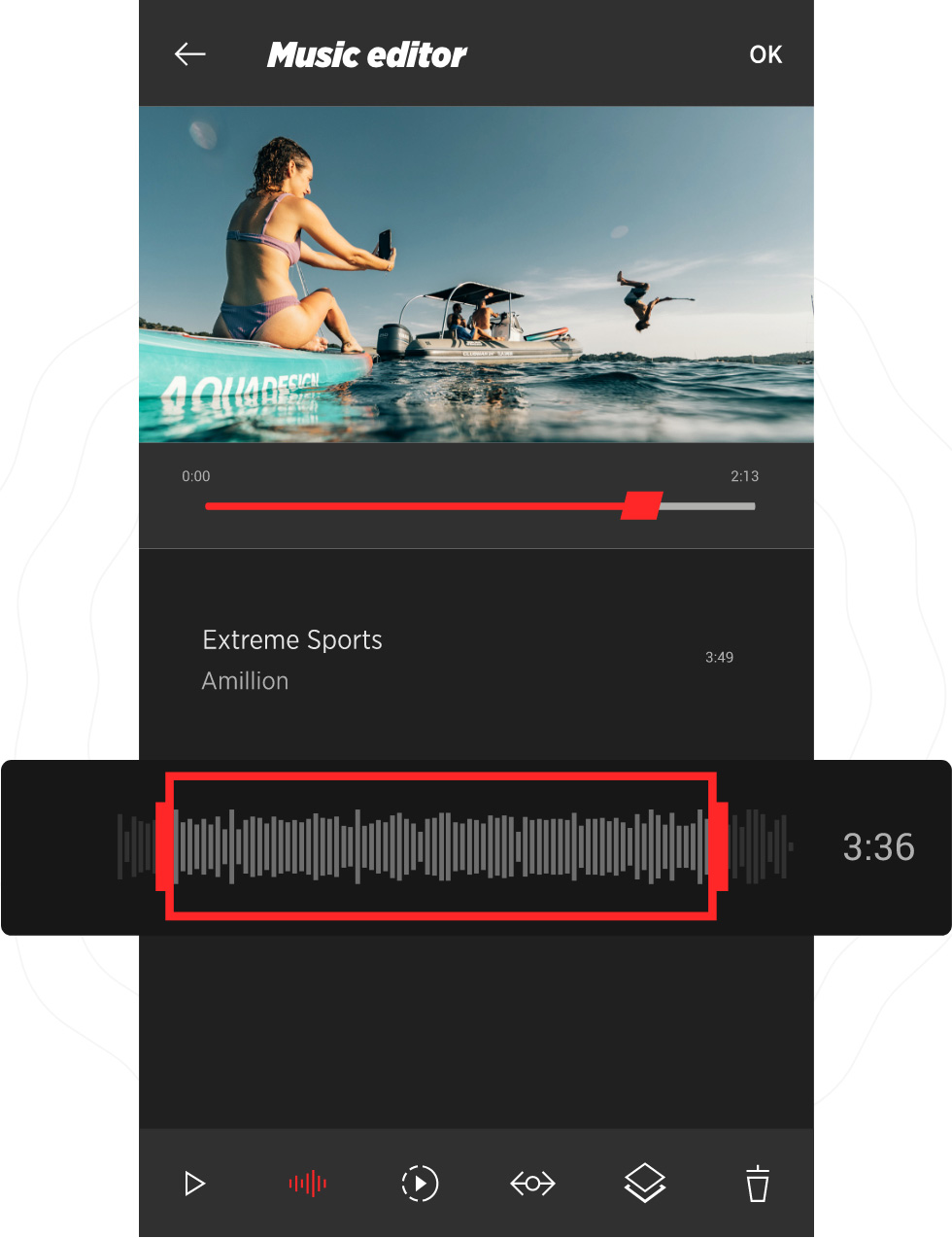The image size is (952, 1238).
Task: Open the dashed-circle play option
Action: click(420, 1183)
